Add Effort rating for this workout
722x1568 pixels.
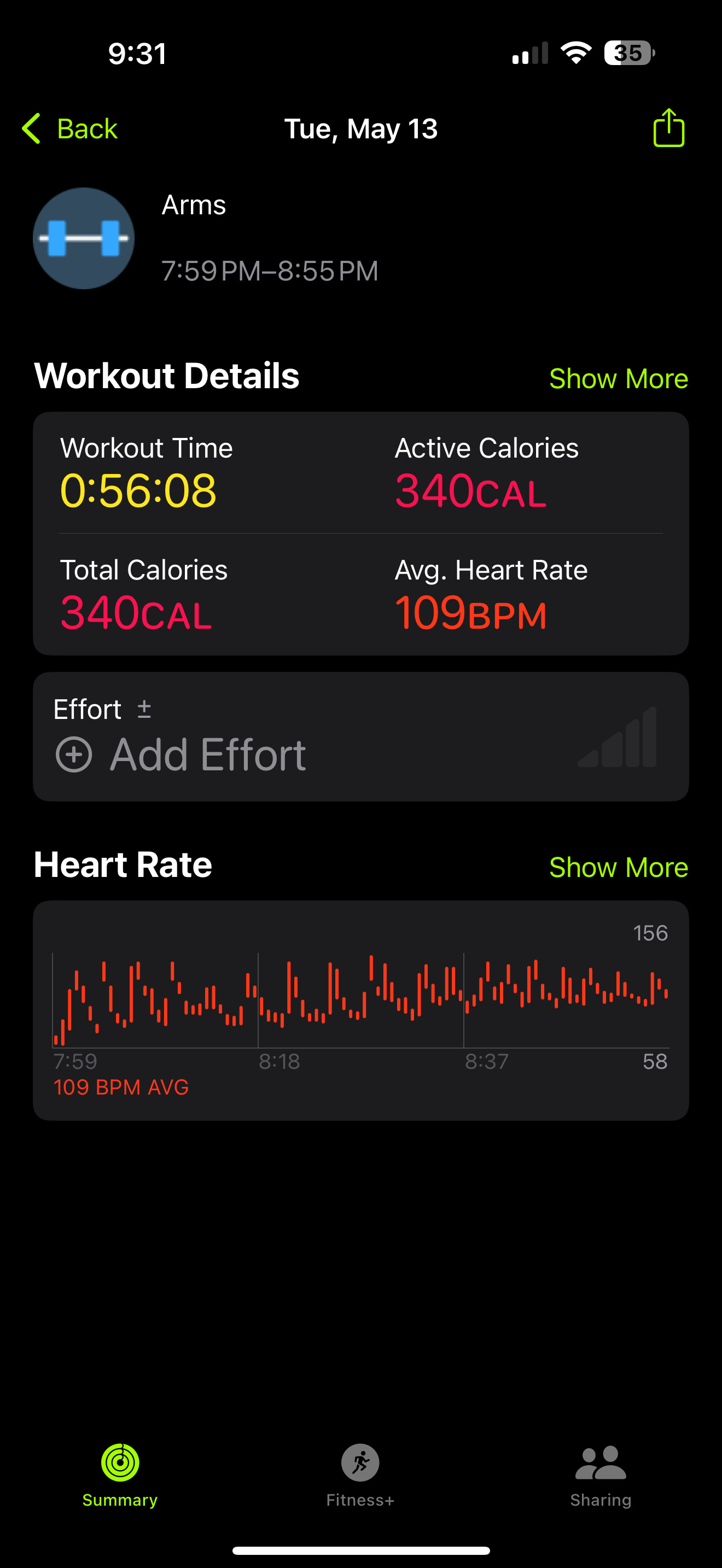(181, 755)
